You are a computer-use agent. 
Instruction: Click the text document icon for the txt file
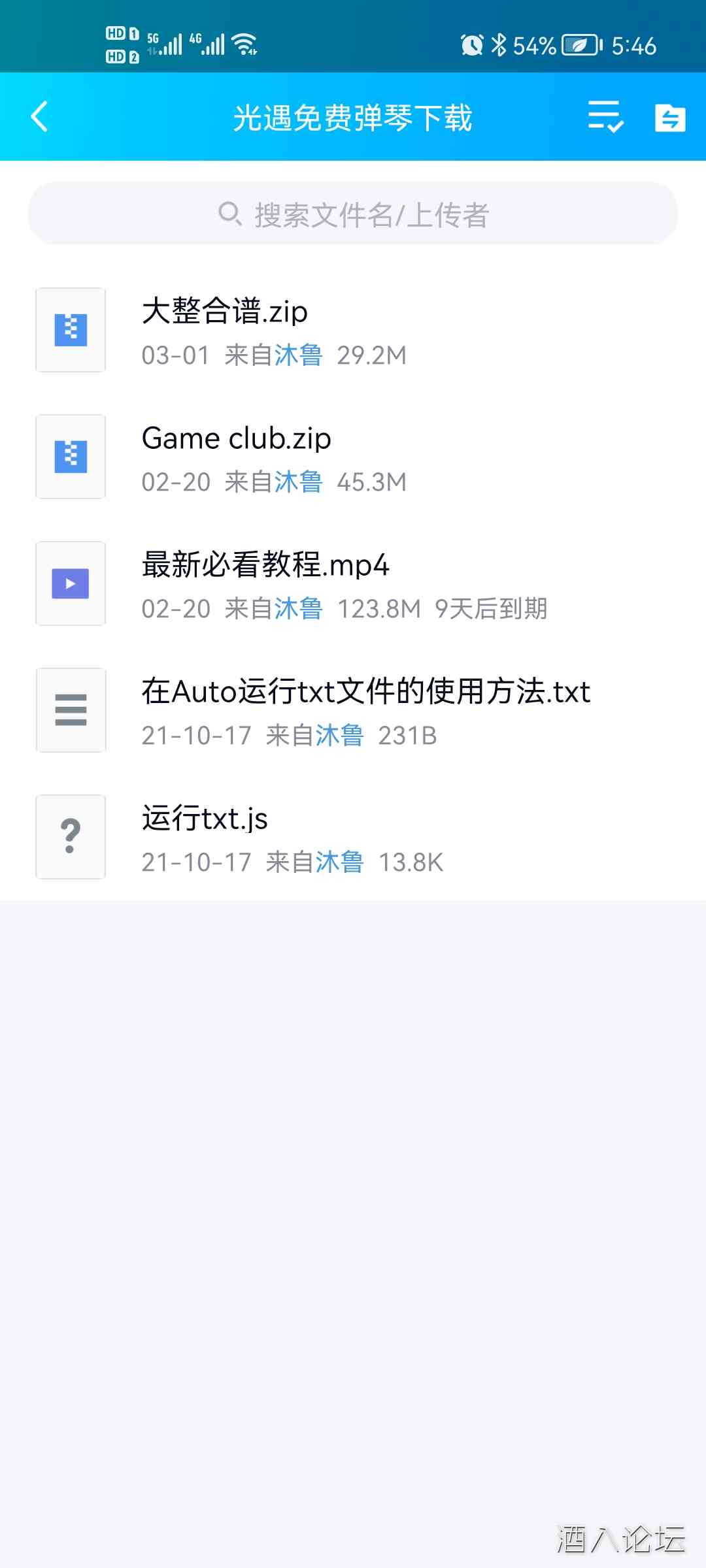click(70, 710)
